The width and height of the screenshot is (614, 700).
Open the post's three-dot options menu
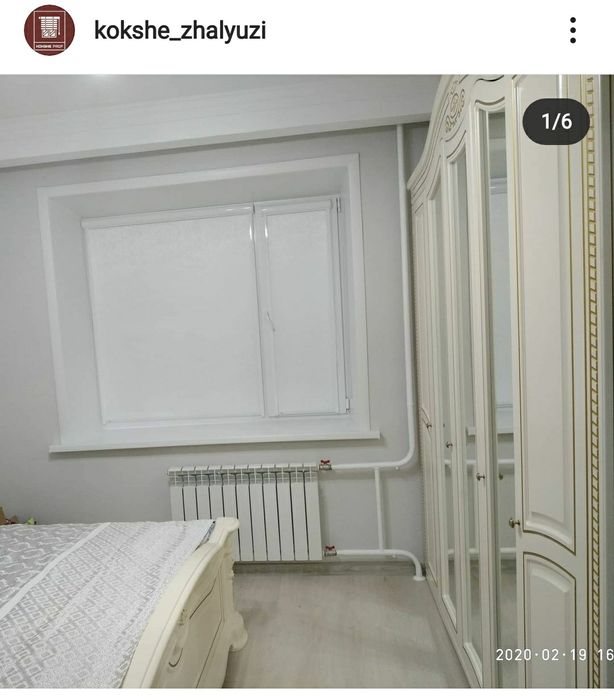(573, 30)
